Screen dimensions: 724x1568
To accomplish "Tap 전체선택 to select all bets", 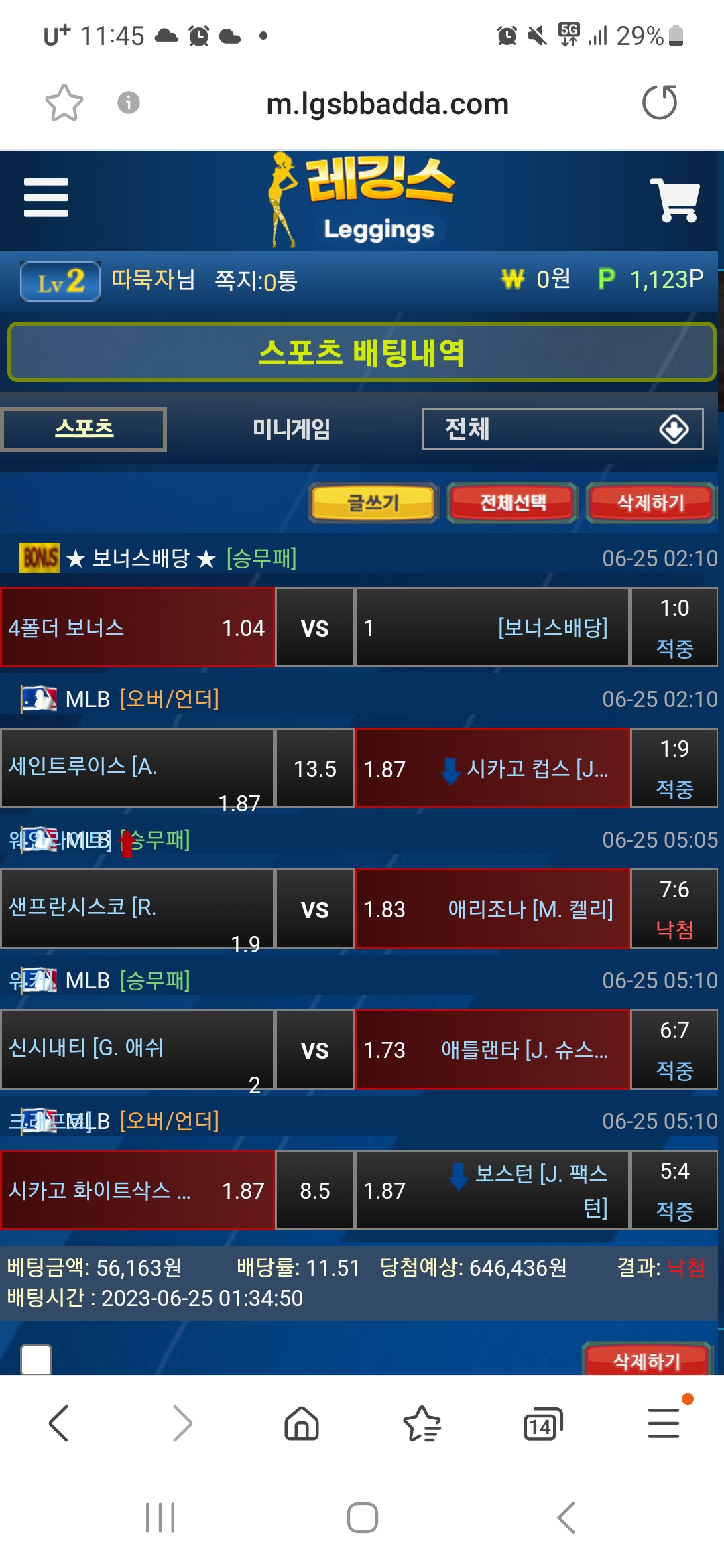I will (x=512, y=503).
